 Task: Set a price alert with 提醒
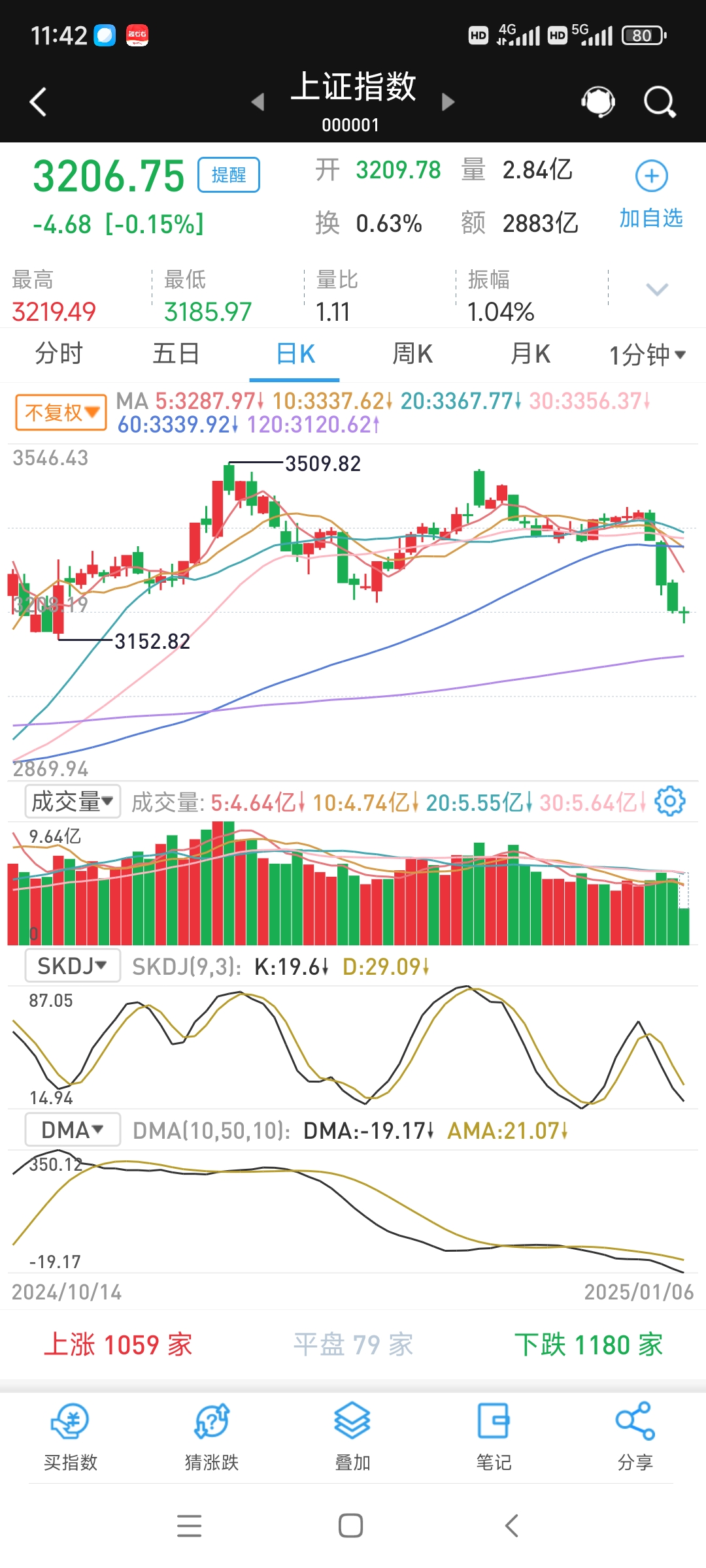pos(229,175)
